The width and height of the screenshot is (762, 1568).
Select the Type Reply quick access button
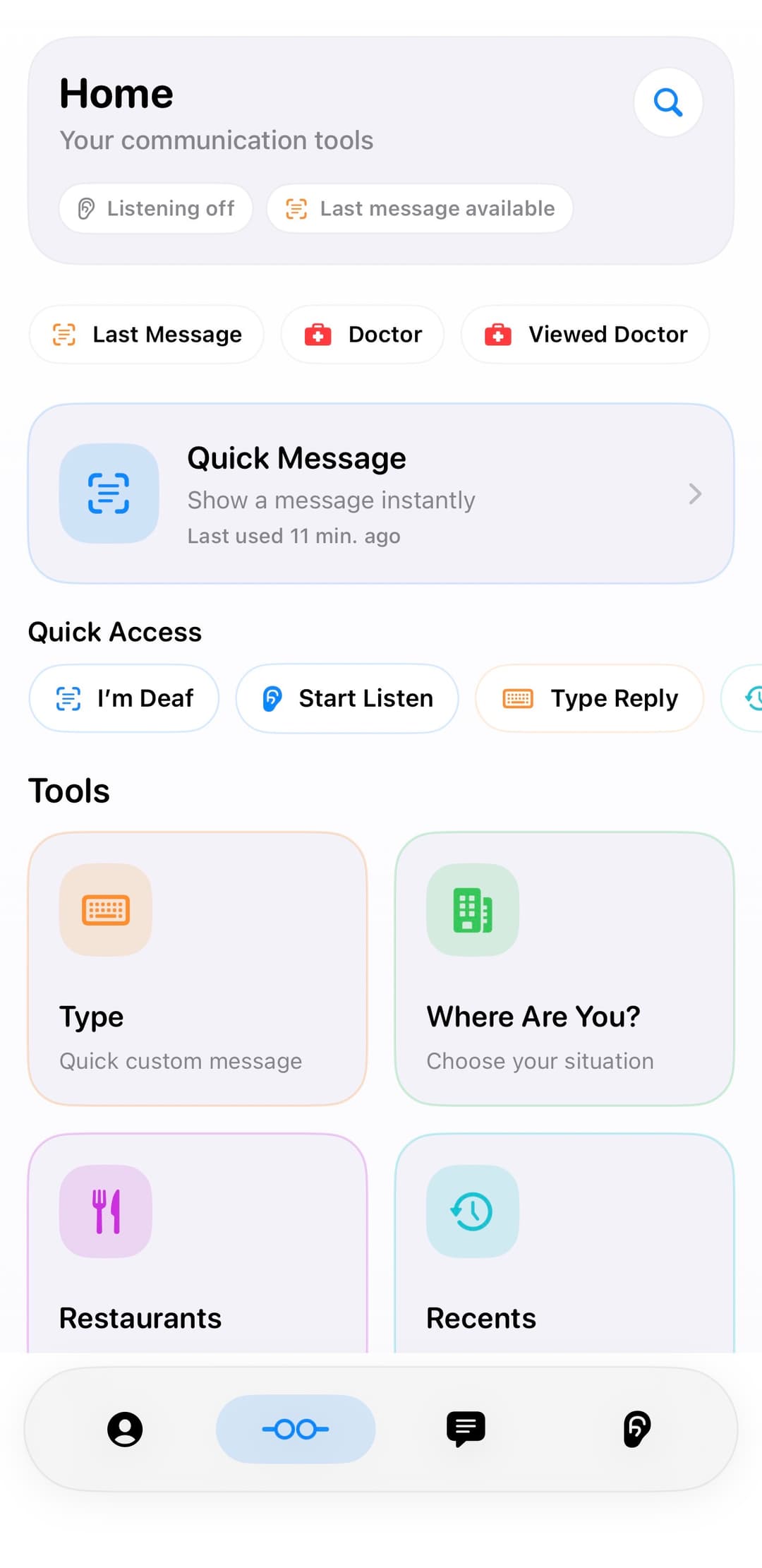(x=589, y=698)
